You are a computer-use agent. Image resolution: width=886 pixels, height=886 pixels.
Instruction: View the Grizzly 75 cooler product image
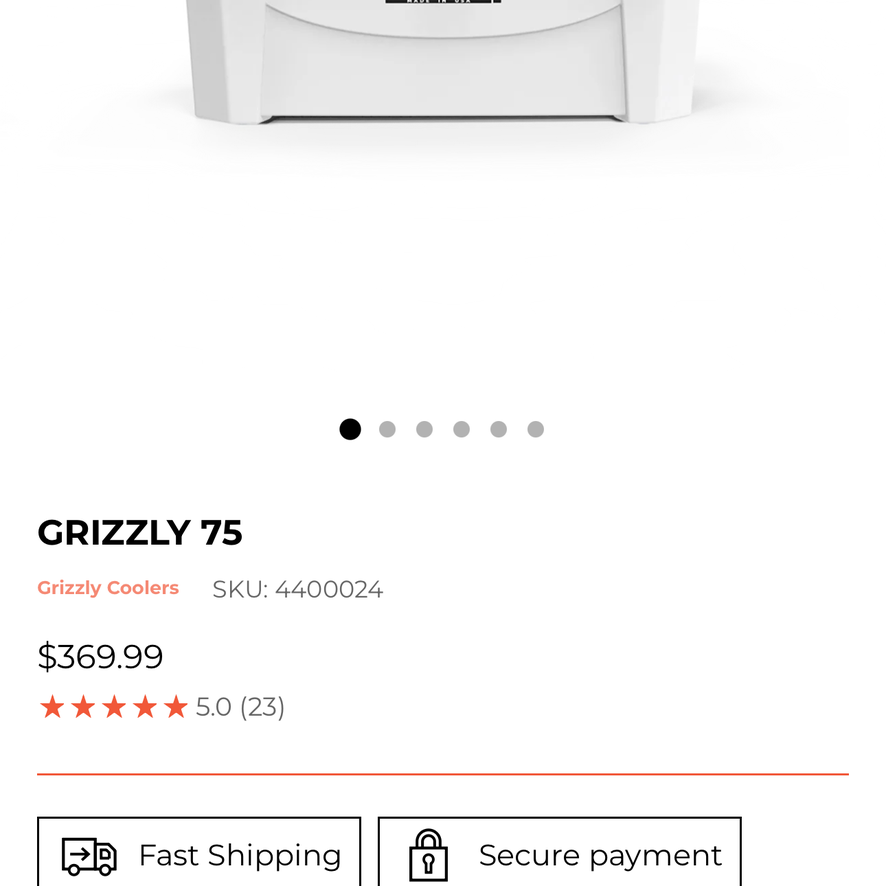pyautogui.click(x=443, y=61)
